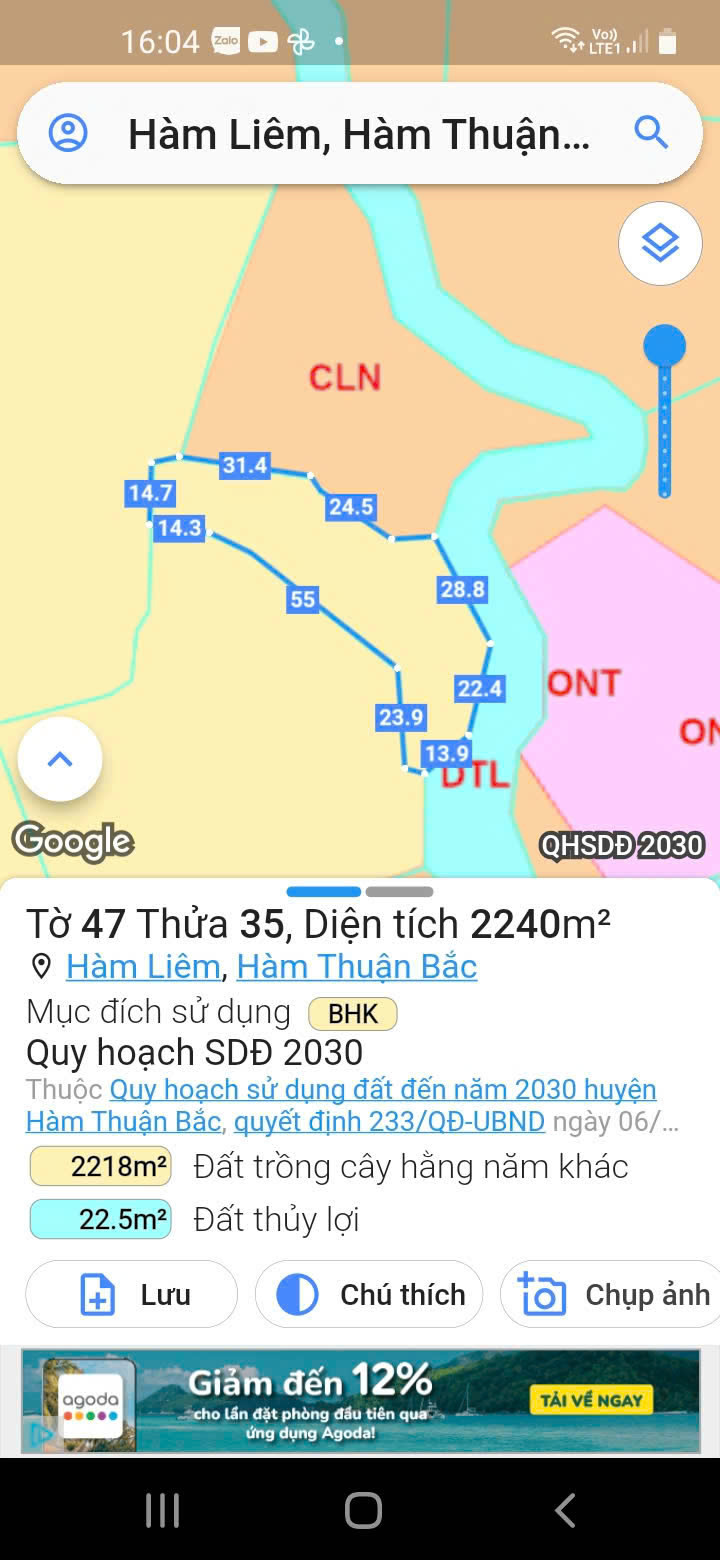Open the account profile icon
Screen dimensions: 720x1560
click(x=68, y=133)
